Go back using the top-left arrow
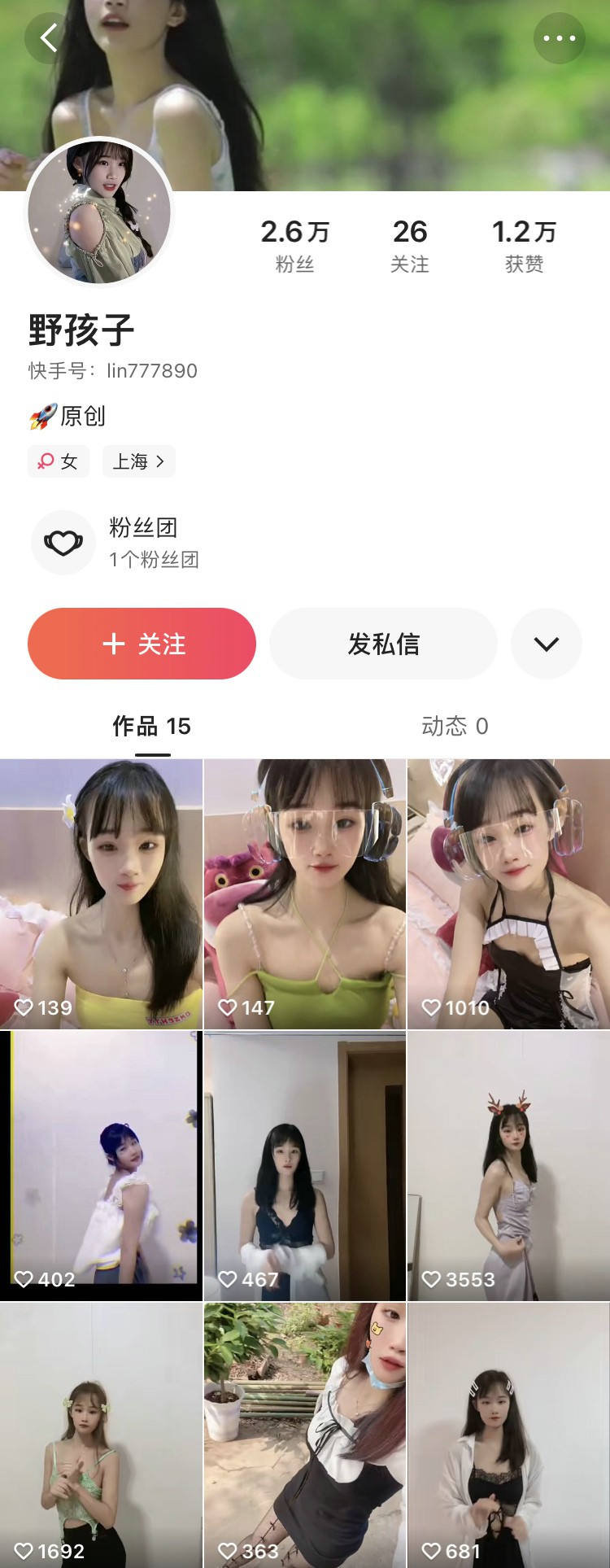 50,38
